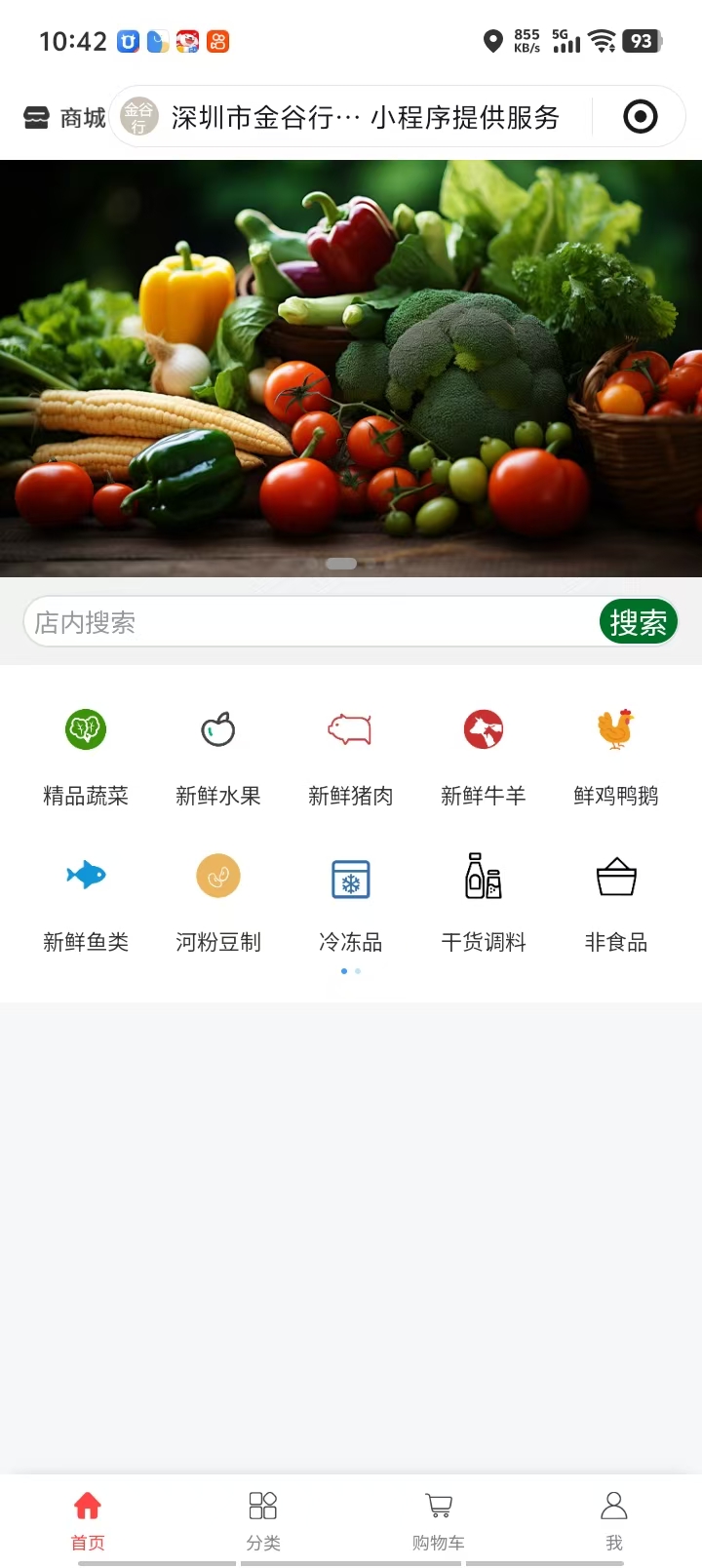Go to the 首页 tab
The width and height of the screenshot is (702, 1568).
pyautogui.click(x=88, y=1519)
